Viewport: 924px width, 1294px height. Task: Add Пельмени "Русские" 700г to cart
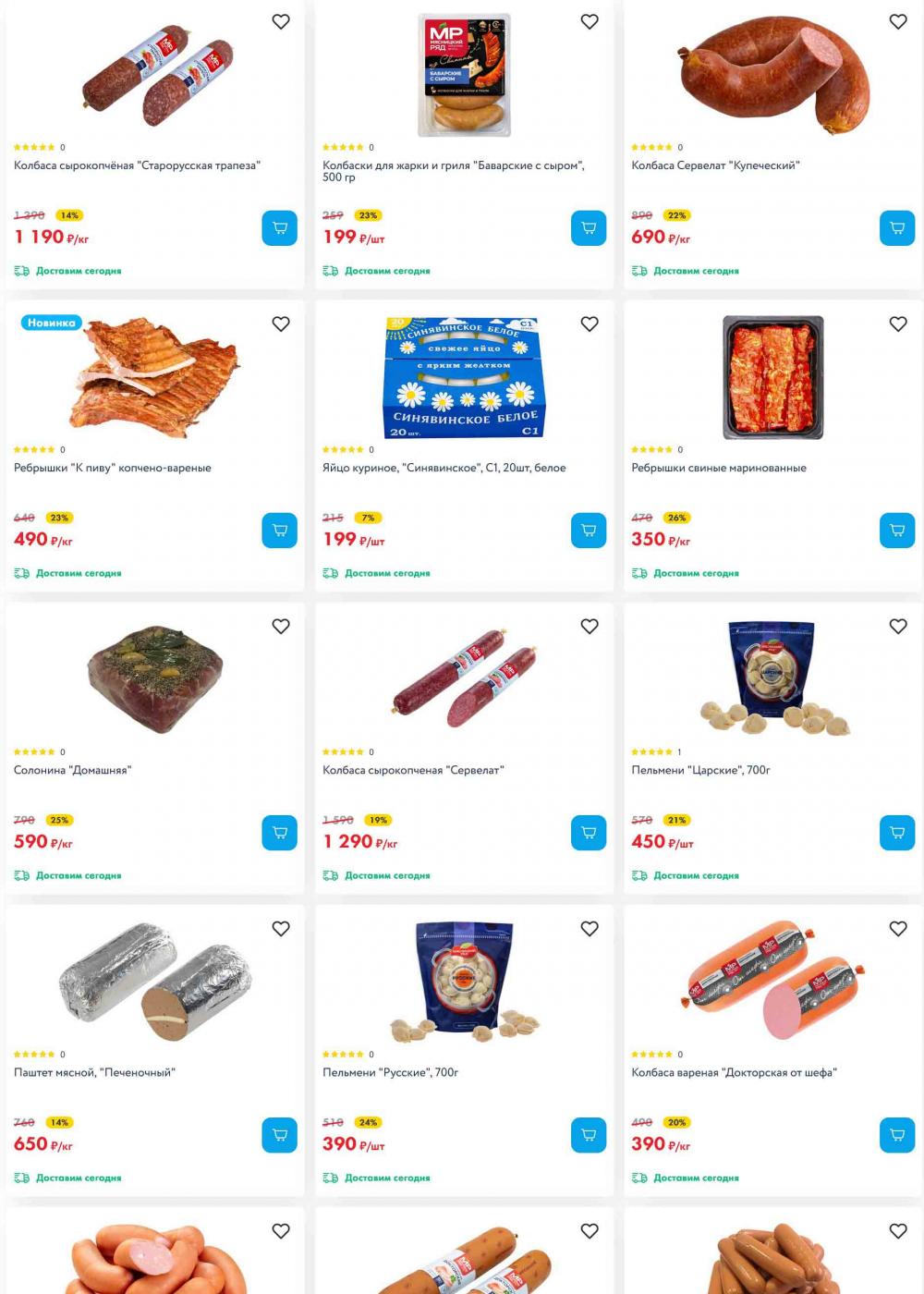pos(589,1135)
